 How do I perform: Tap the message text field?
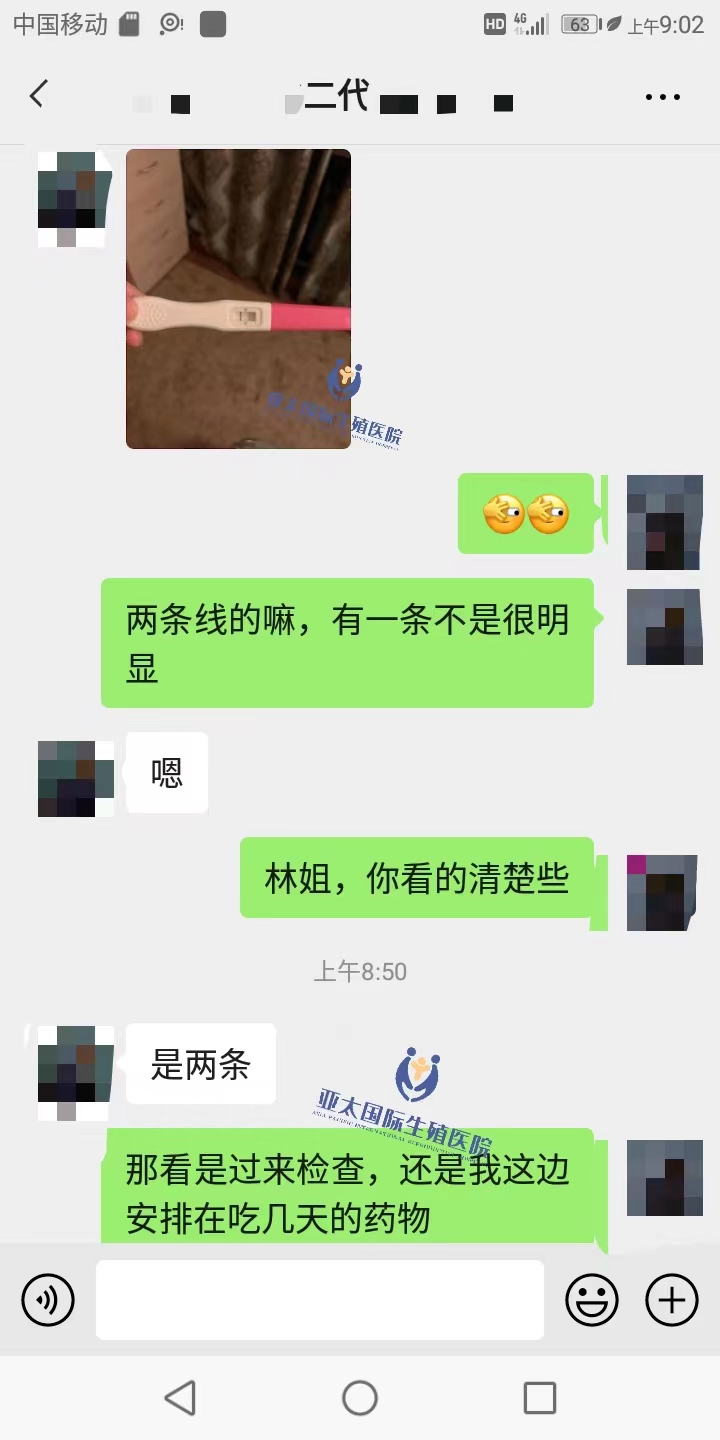coord(320,1300)
